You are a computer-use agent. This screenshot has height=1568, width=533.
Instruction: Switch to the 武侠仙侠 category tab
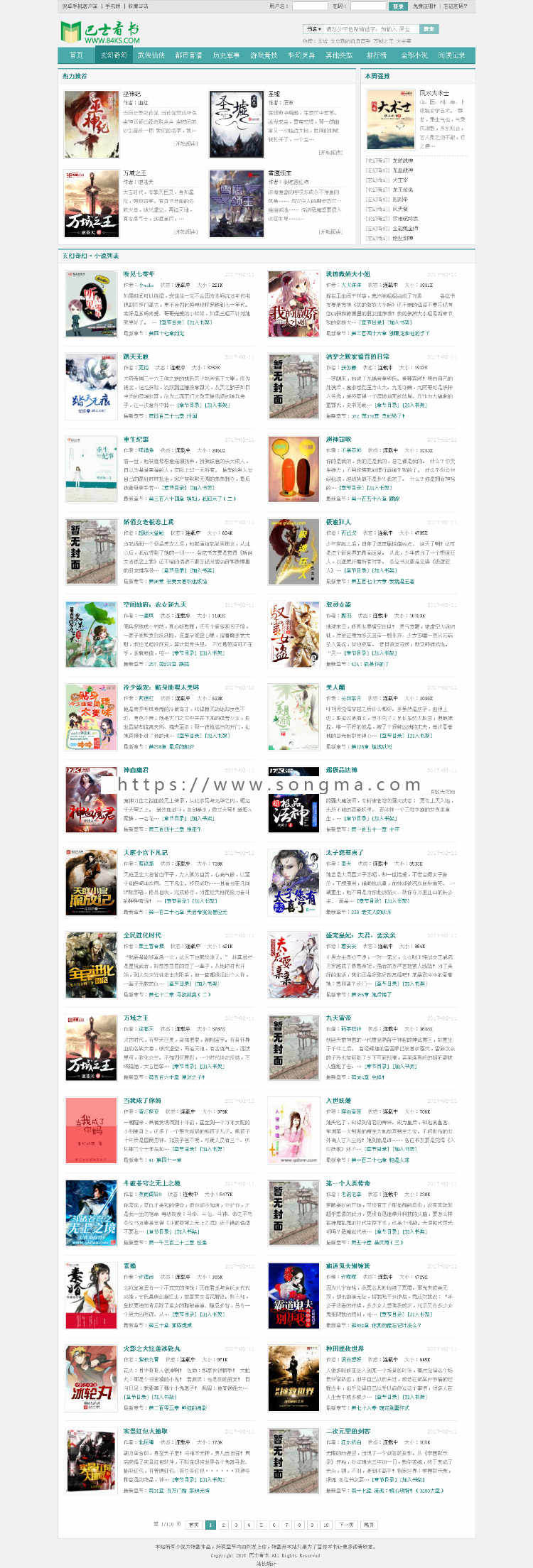tap(151, 55)
